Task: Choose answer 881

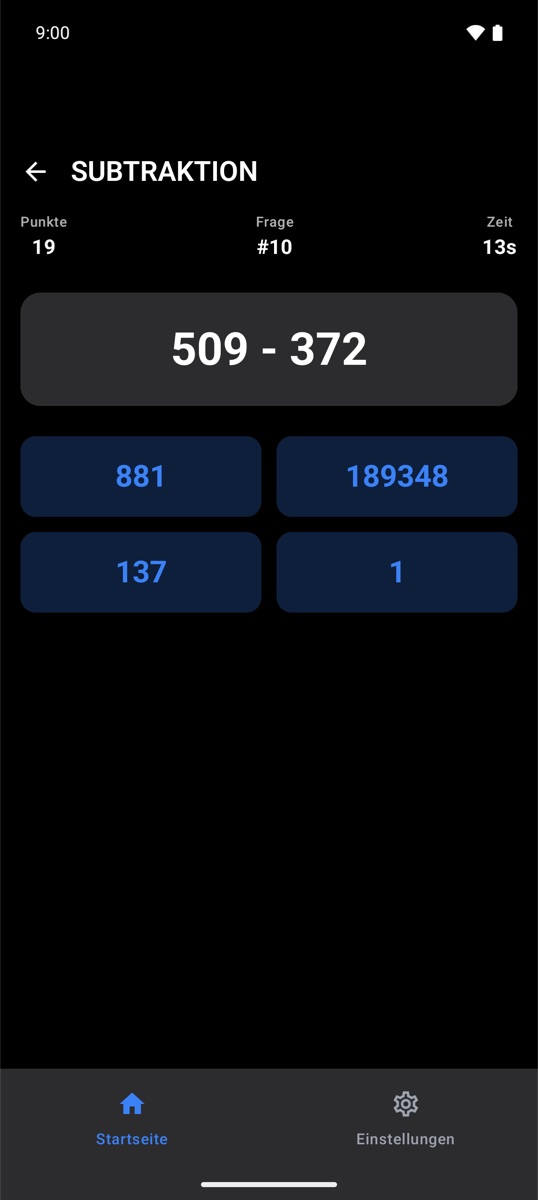Action: [141, 476]
